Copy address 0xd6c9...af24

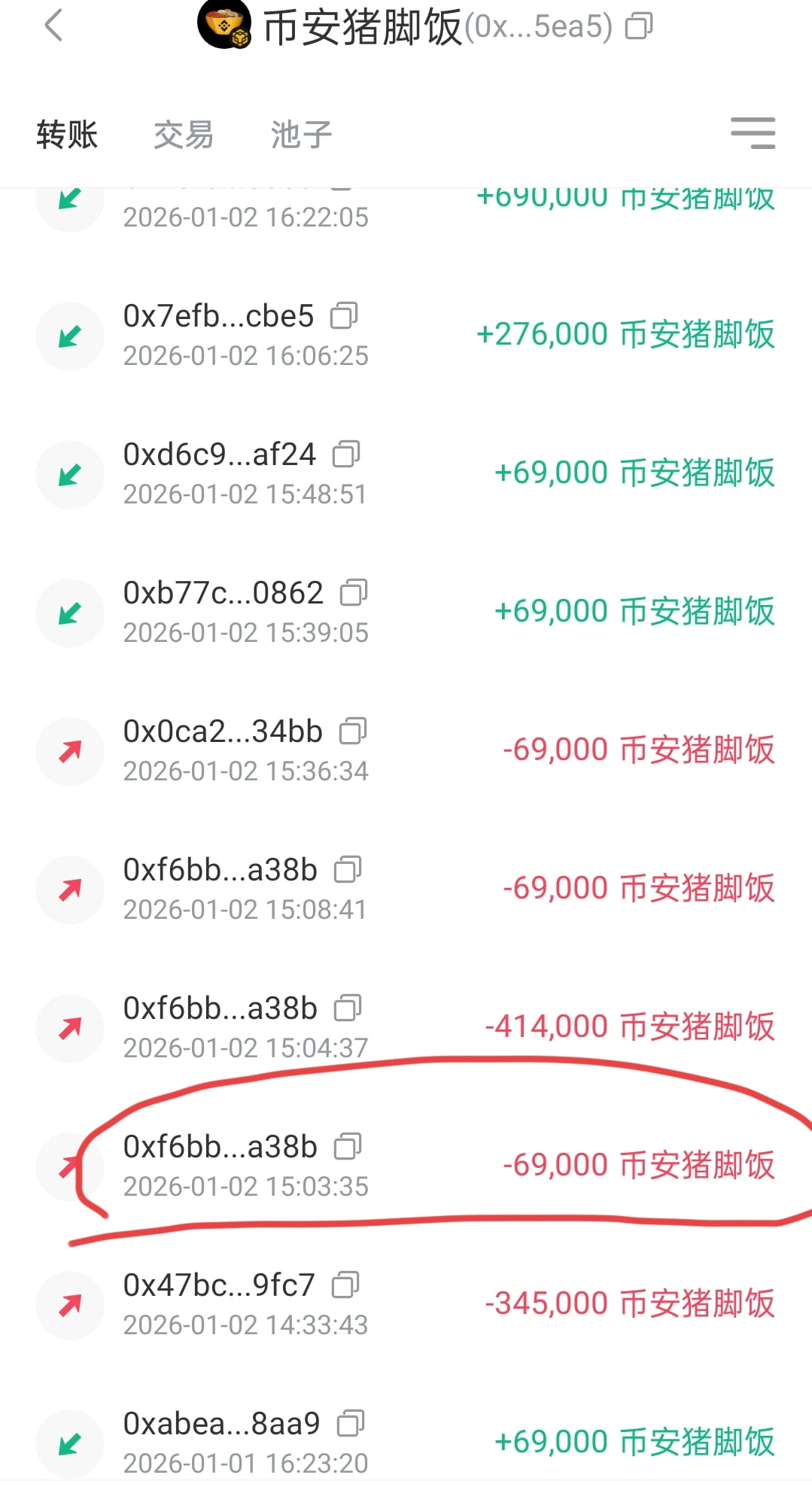pos(346,455)
